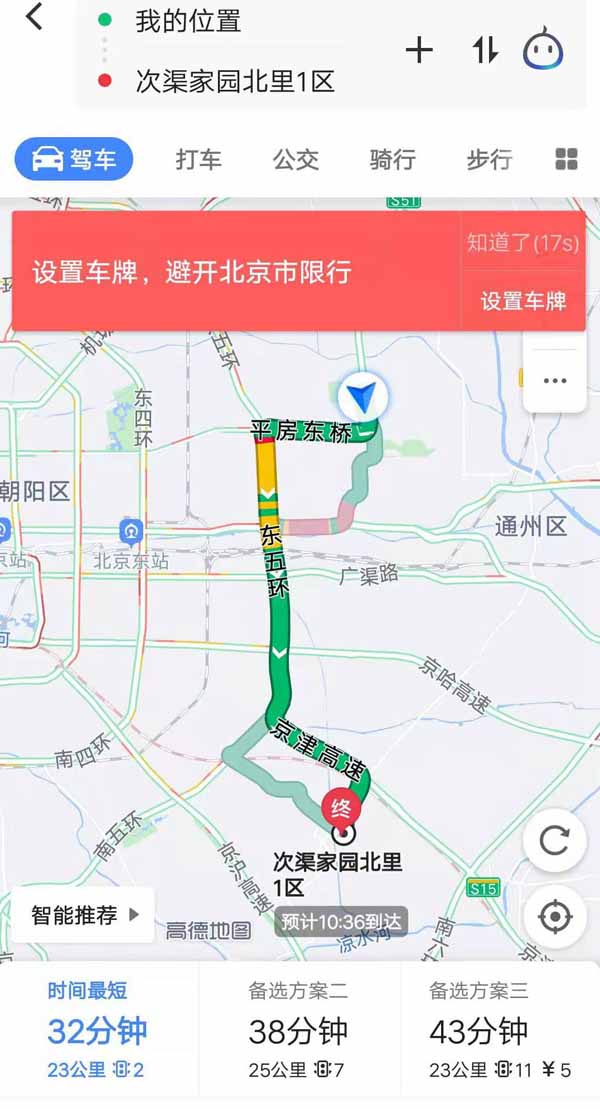
Task: Expand the 智能推荐 route preference
Action: pyautogui.click(x=84, y=915)
